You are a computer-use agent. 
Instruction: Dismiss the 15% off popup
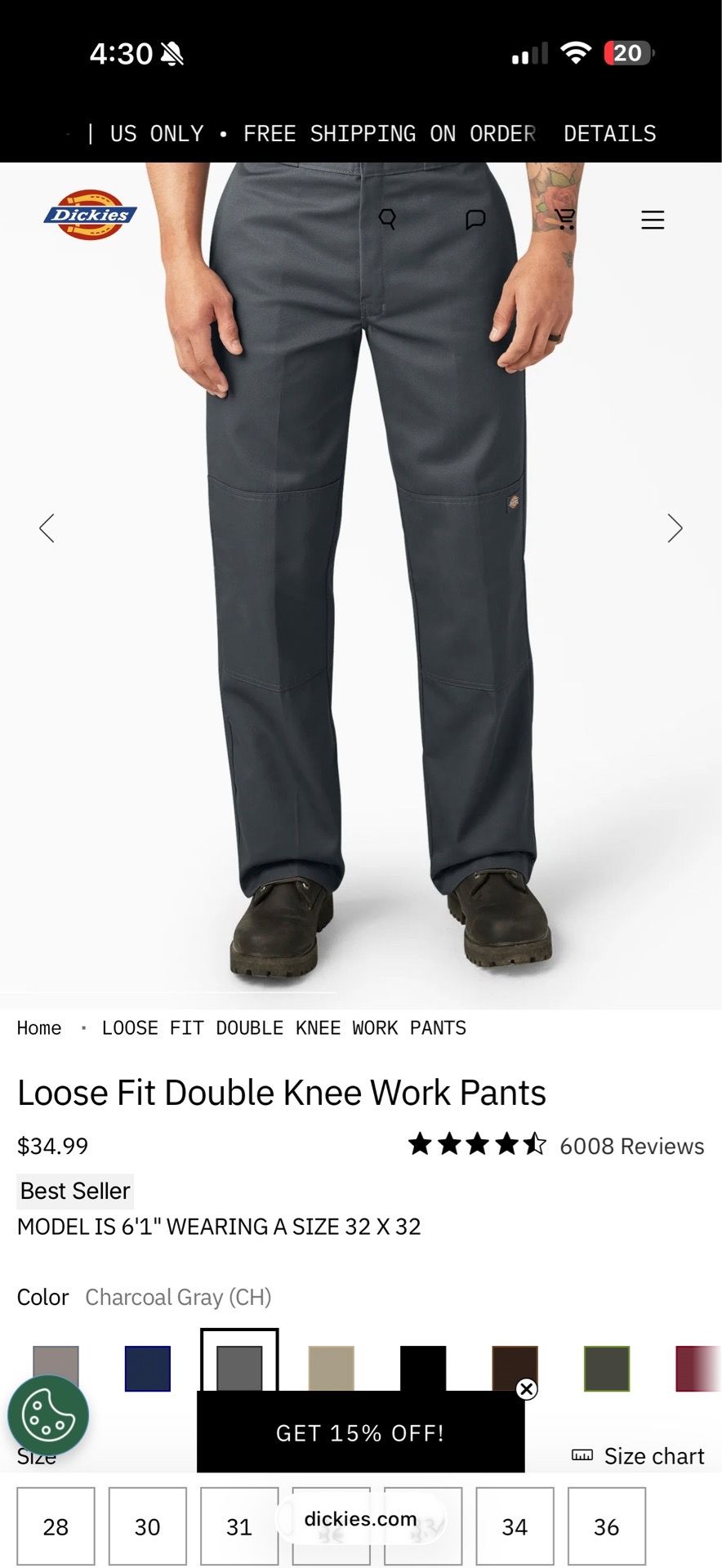coord(527,1388)
